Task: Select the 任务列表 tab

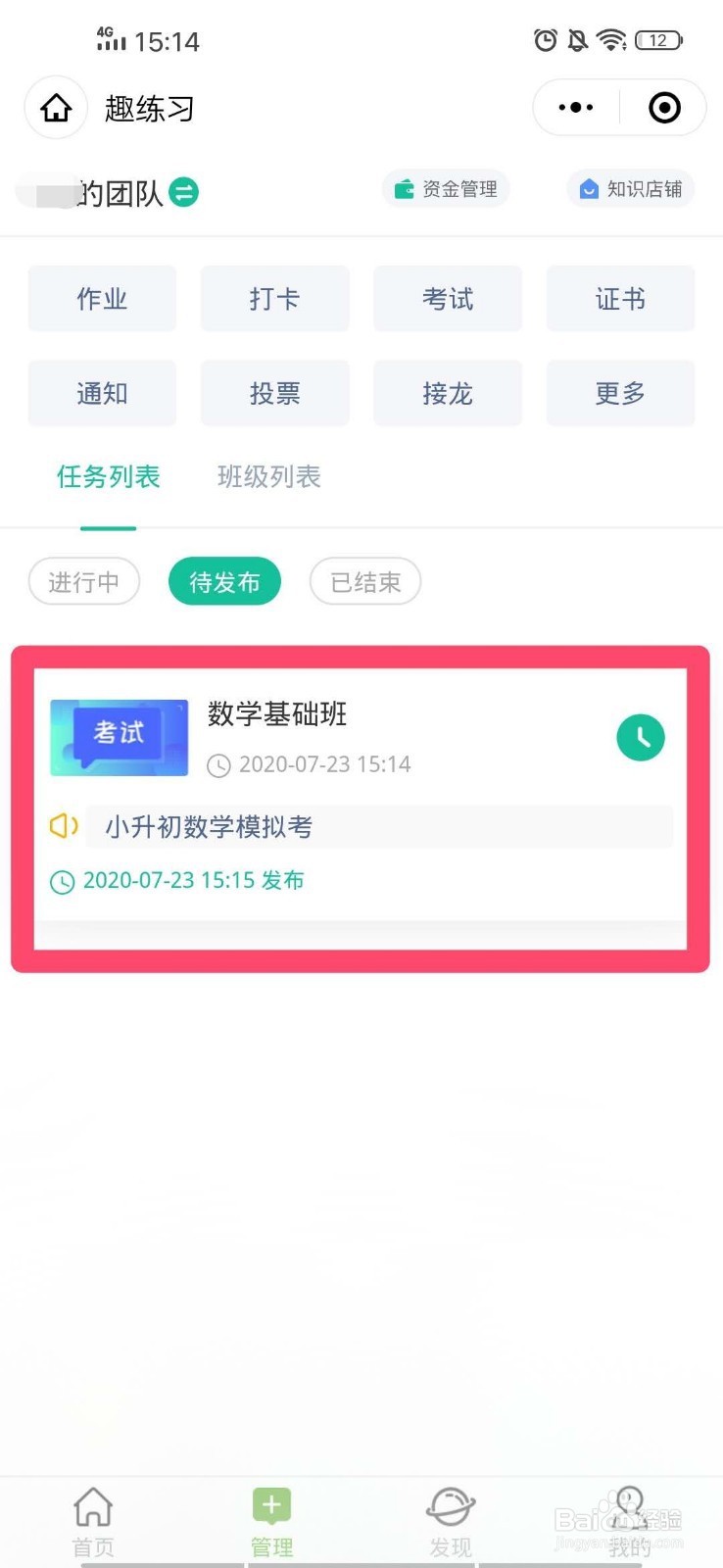Action: tap(108, 477)
